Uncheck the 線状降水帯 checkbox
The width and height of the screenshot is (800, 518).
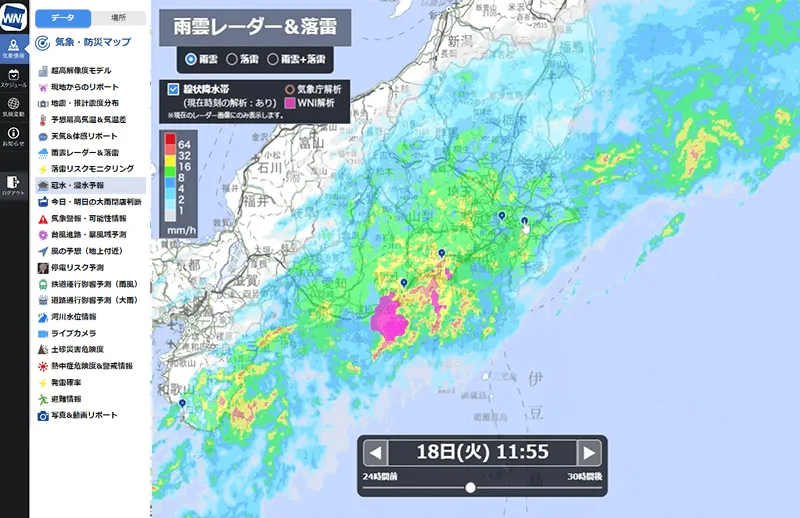pos(173,88)
